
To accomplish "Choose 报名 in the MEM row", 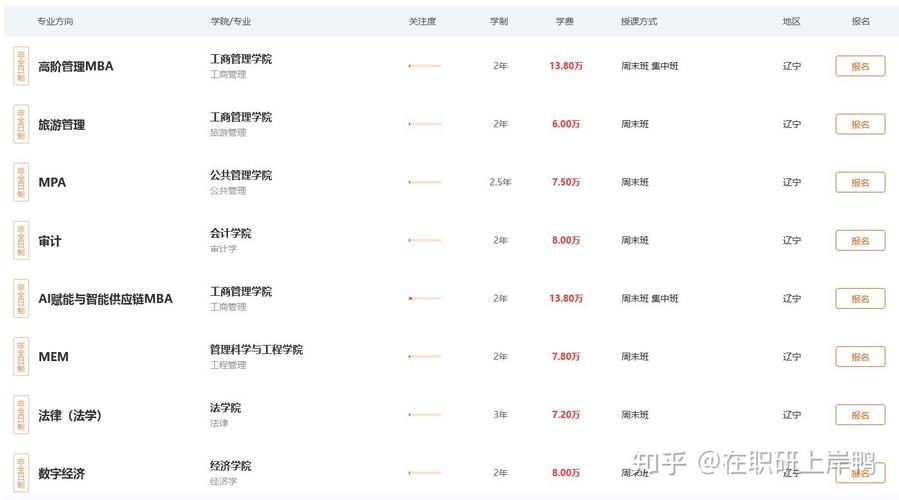I will pos(860,356).
